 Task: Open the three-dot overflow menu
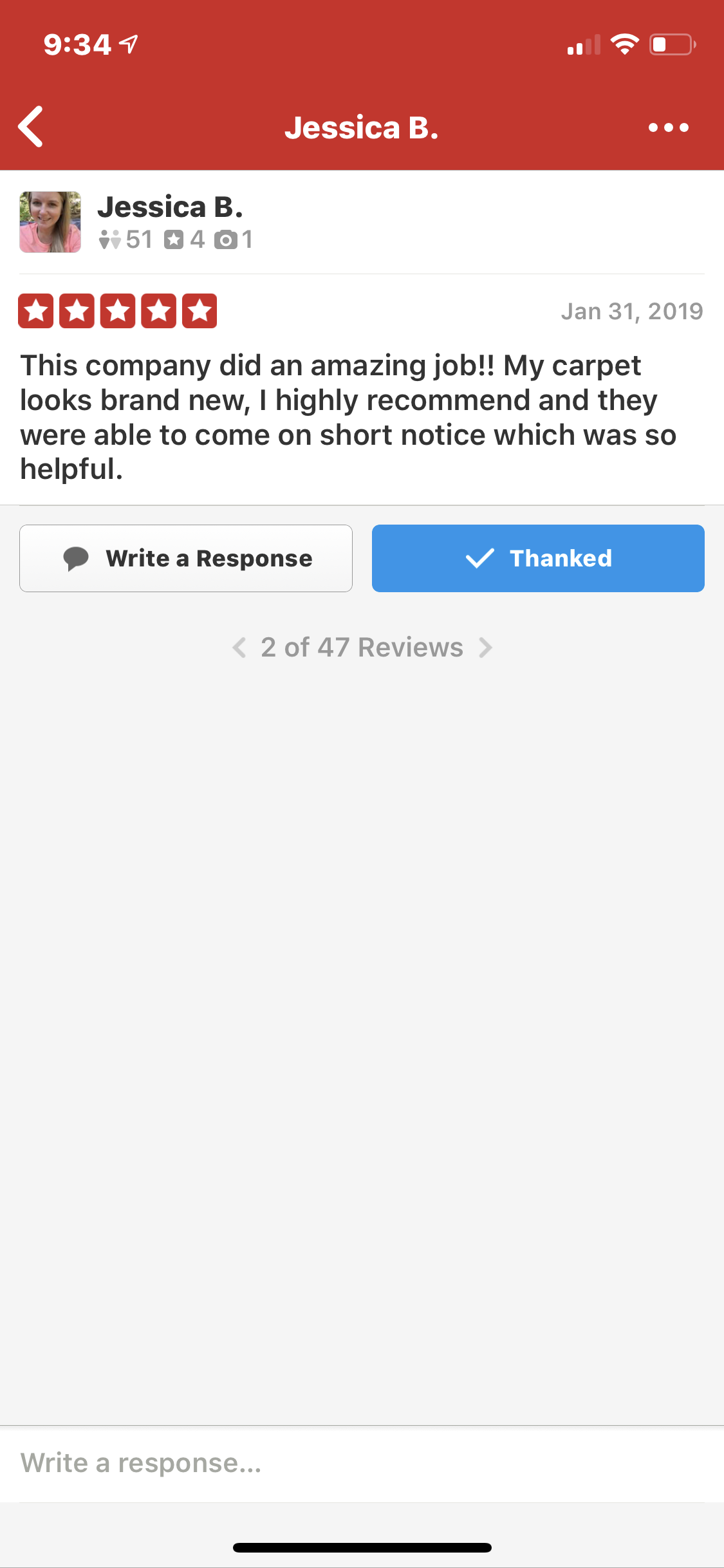click(668, 127)
